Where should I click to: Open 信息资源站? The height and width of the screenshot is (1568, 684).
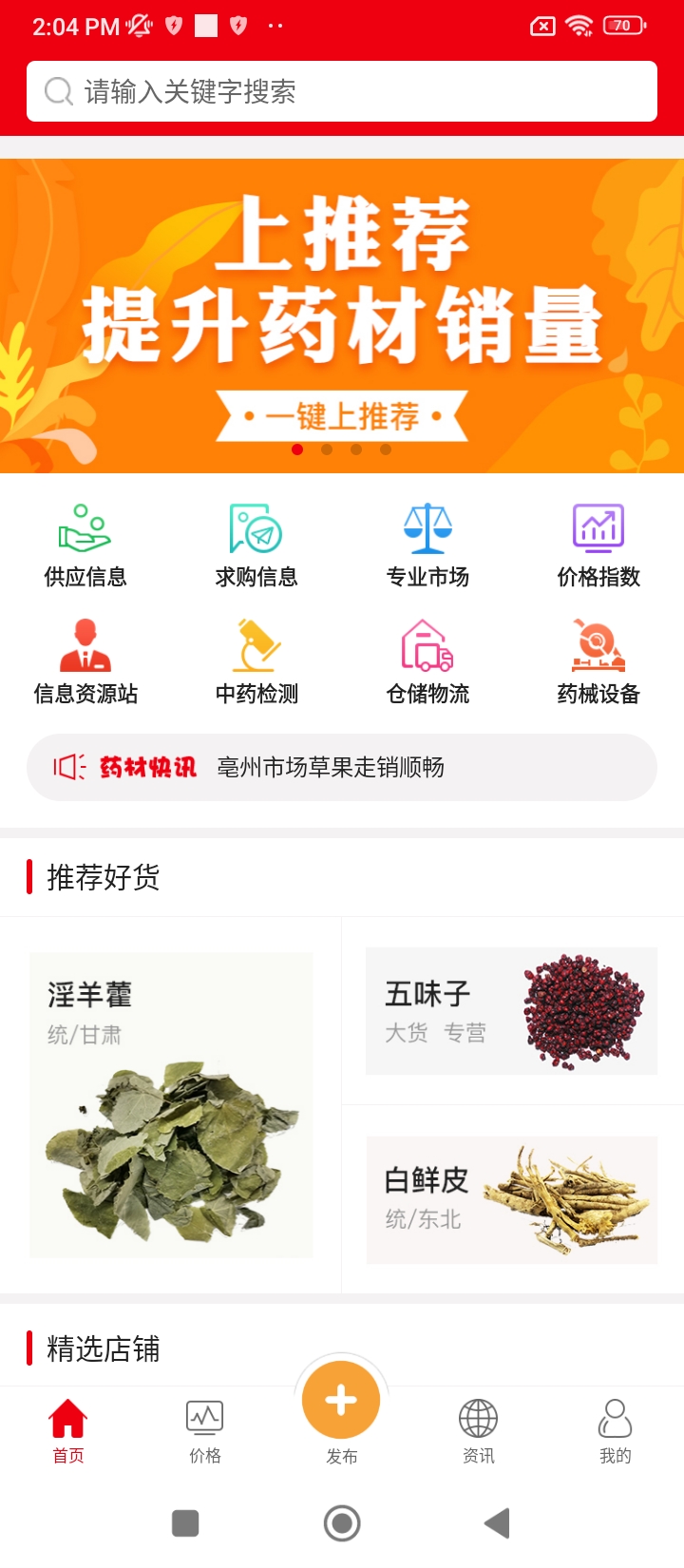85,662
